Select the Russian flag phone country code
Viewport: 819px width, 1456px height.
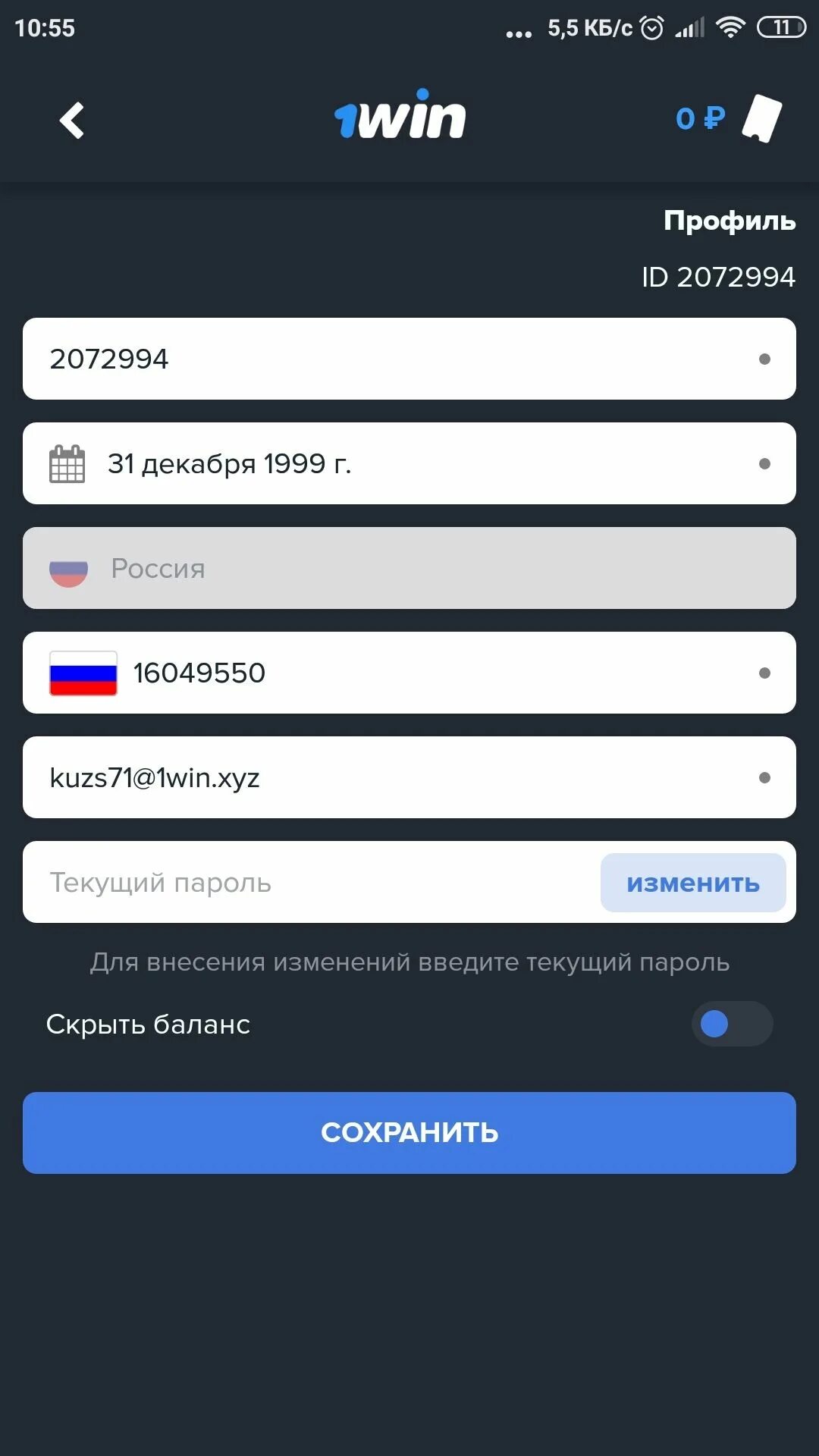pos(83,673)
